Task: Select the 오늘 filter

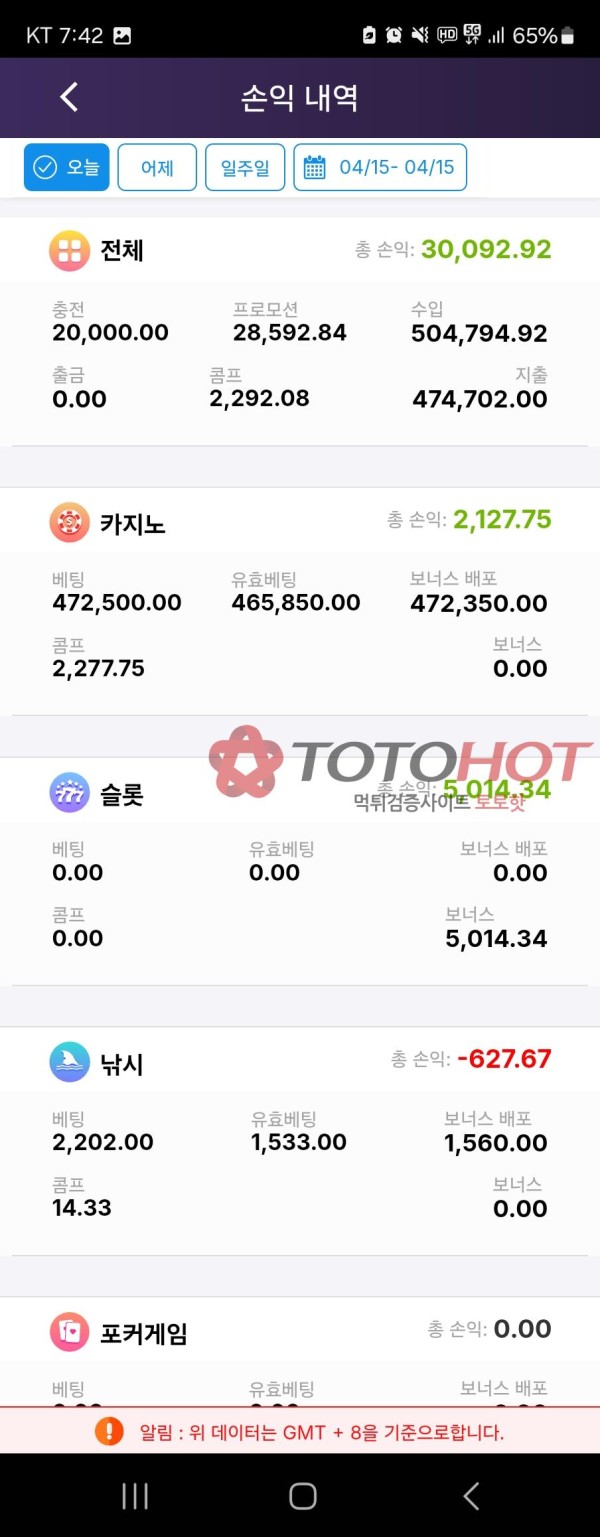Action: [67, 167]
